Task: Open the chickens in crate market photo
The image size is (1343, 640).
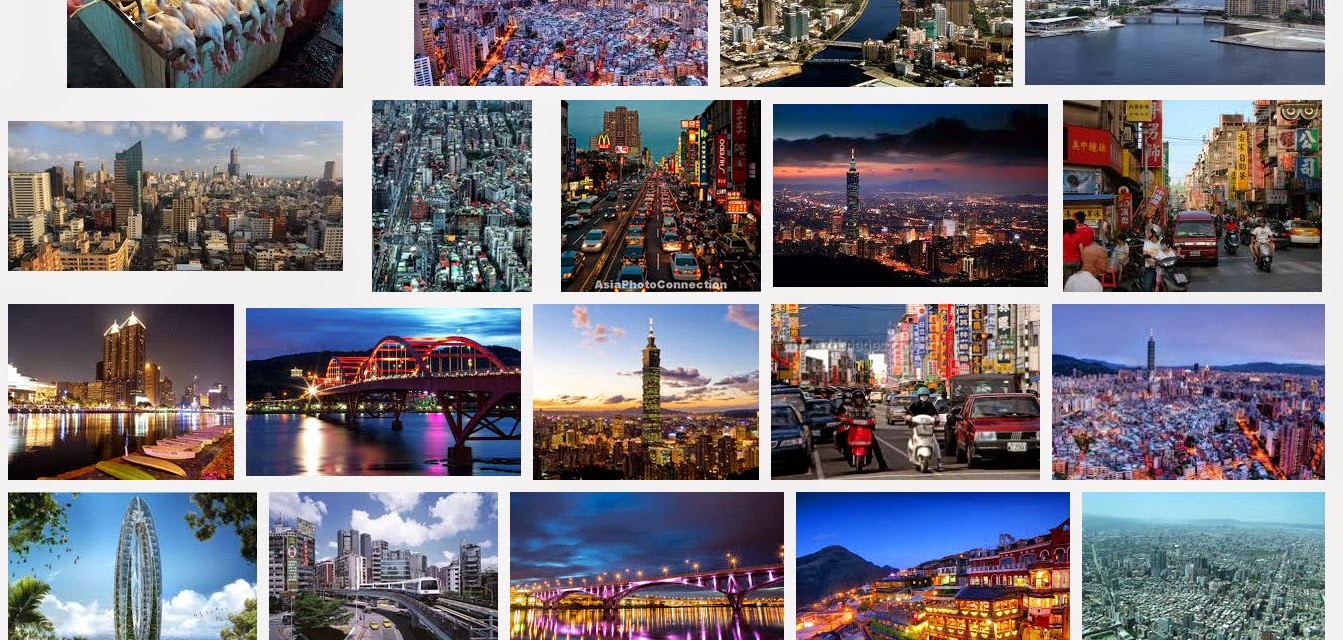Action: (205, 43)
